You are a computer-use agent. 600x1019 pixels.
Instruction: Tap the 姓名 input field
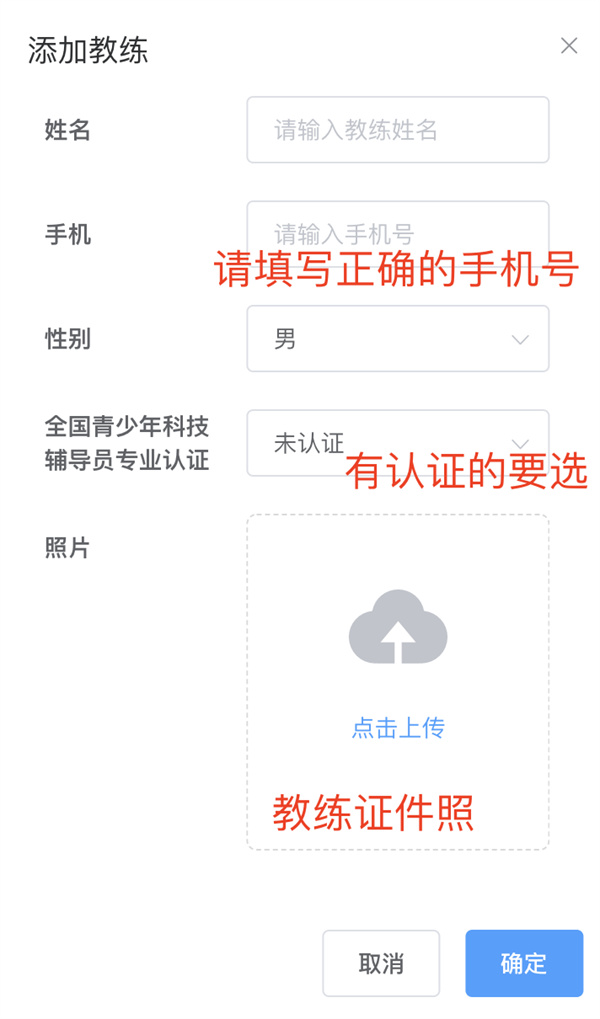(x=397, y=130)
